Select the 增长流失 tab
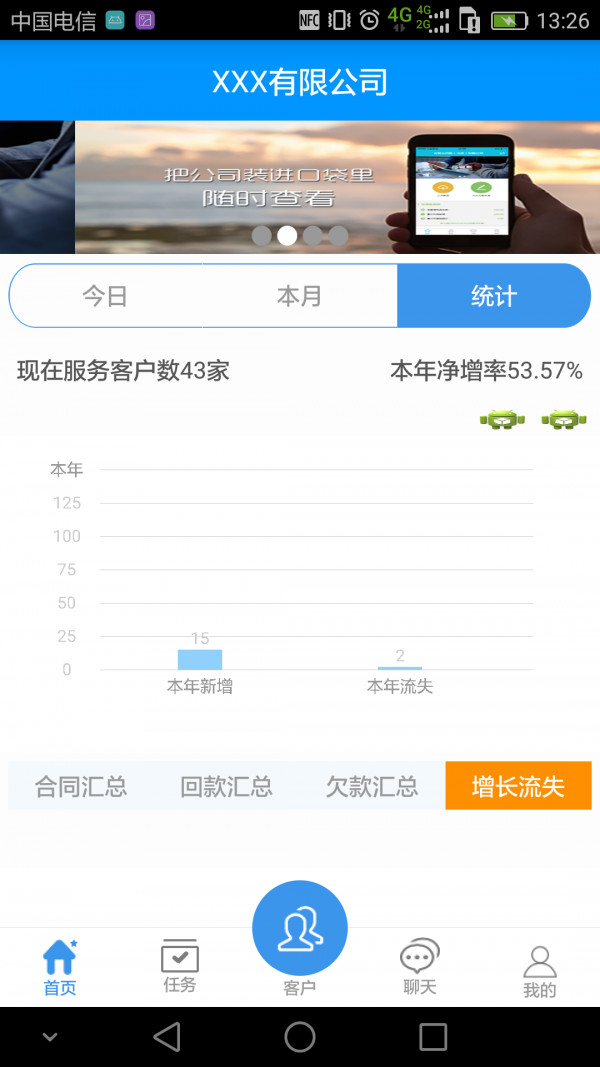The height and width of the screenshot is (1067, 600). 518,786
